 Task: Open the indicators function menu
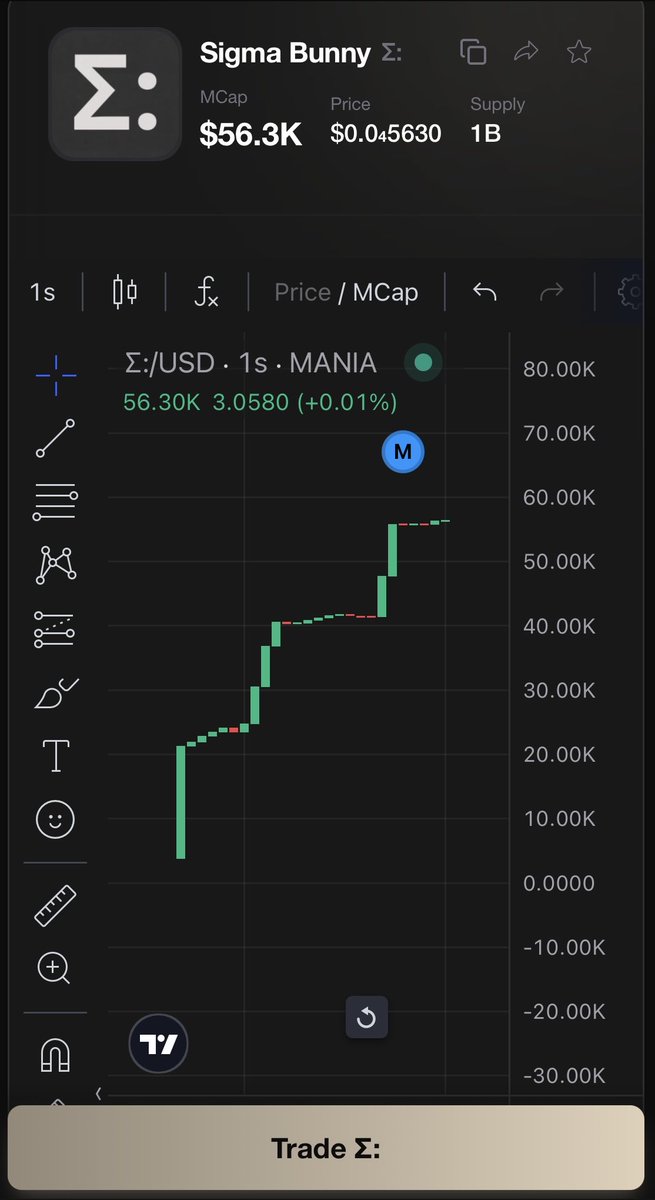point(206,292)
